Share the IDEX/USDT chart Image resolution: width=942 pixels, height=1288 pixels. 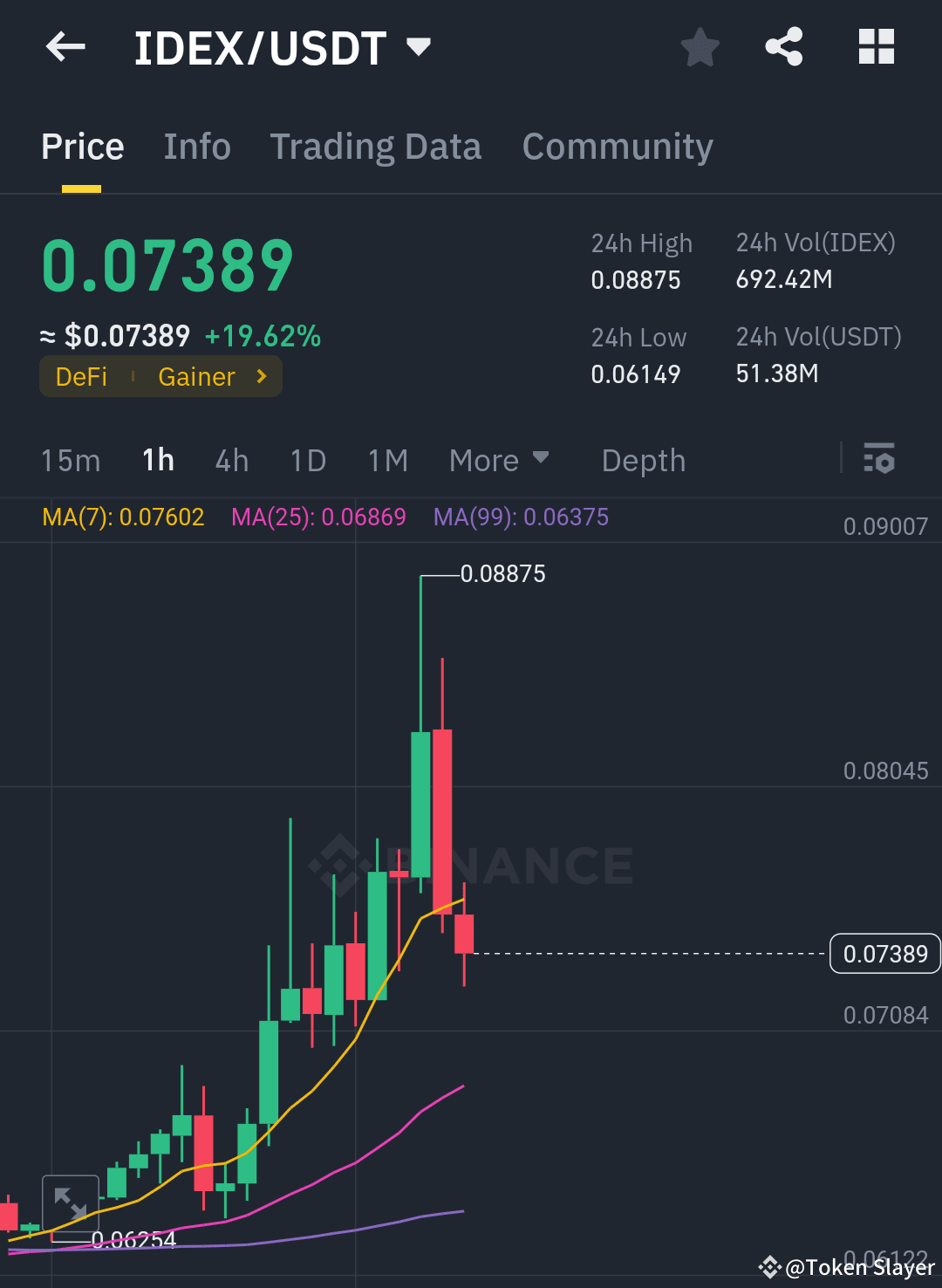click(783, 47)
